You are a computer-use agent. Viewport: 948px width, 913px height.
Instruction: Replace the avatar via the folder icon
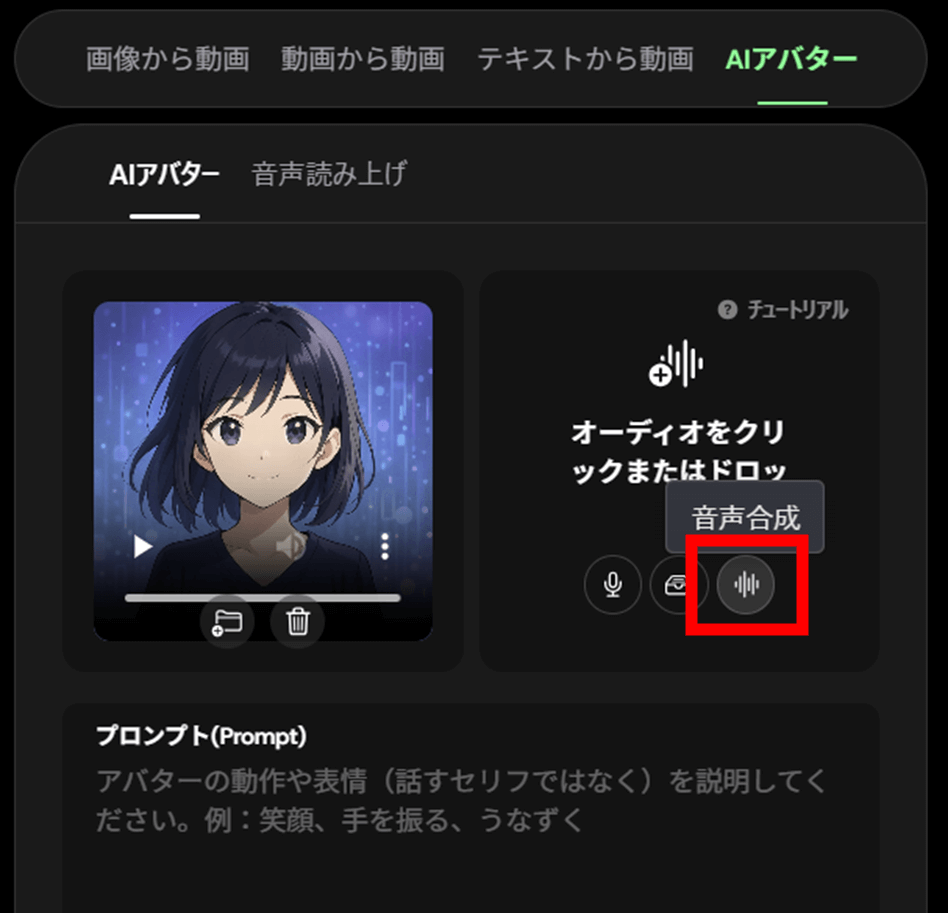226,622
